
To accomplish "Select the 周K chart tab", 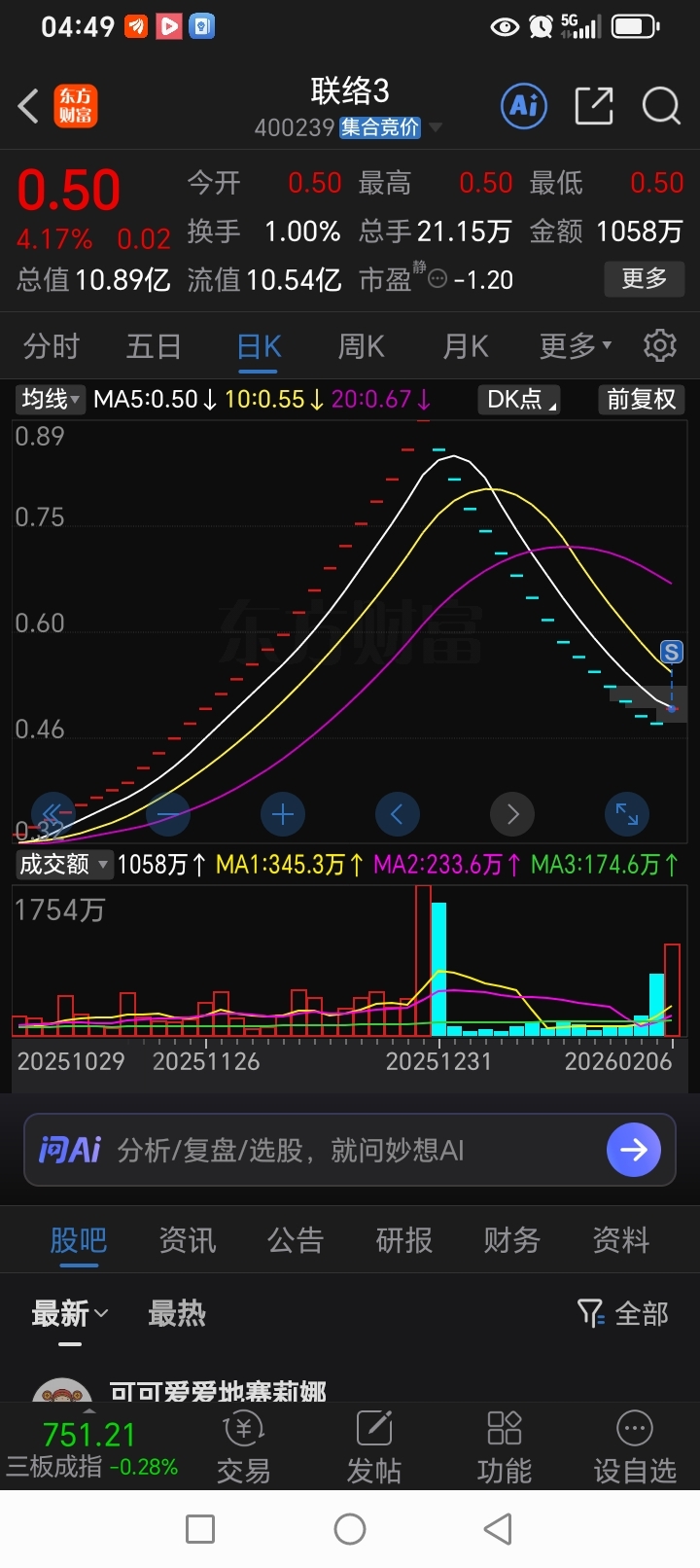I will [361, 346].
